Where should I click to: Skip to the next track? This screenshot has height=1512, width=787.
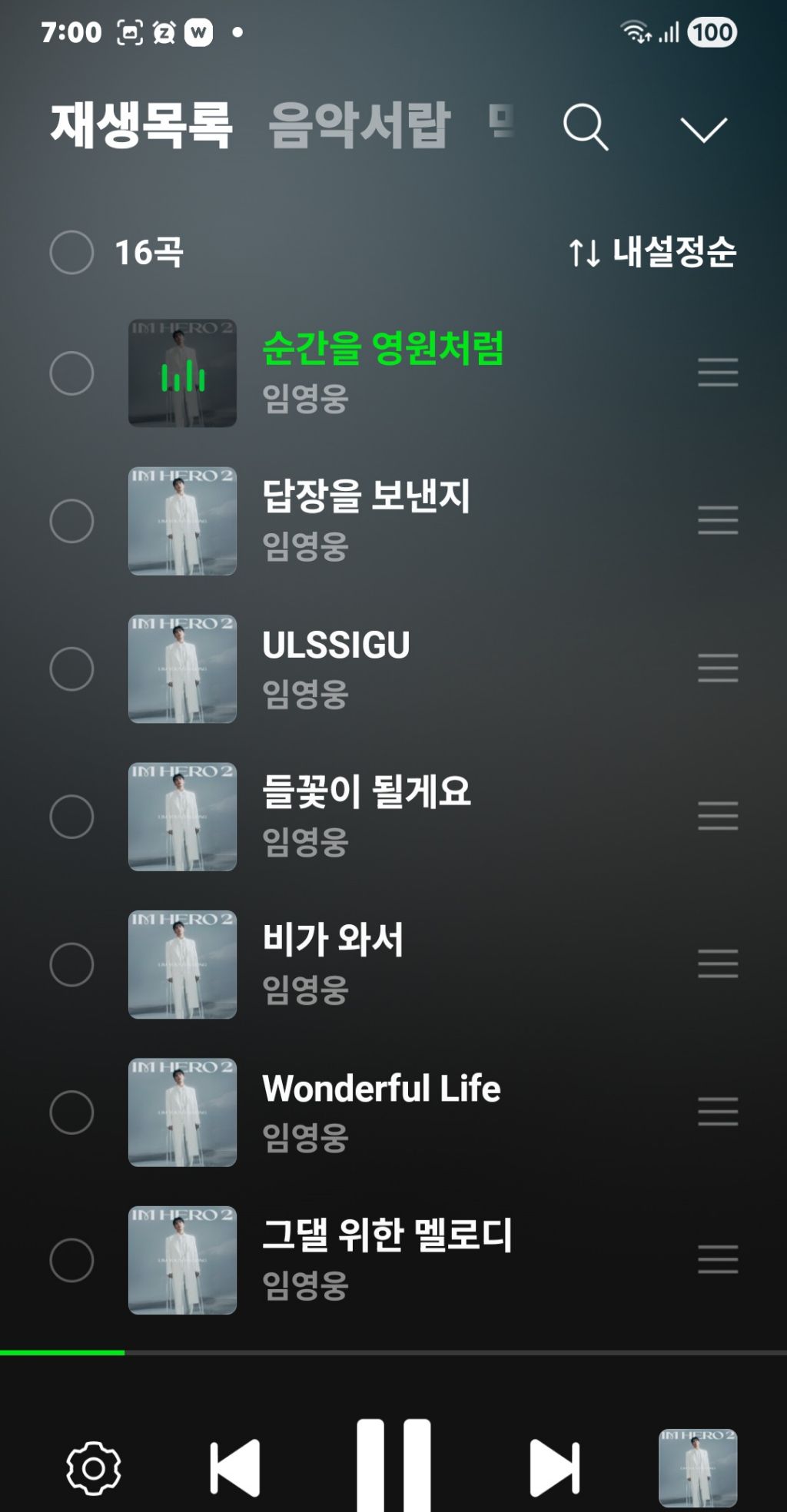(x=554, y=1468)
